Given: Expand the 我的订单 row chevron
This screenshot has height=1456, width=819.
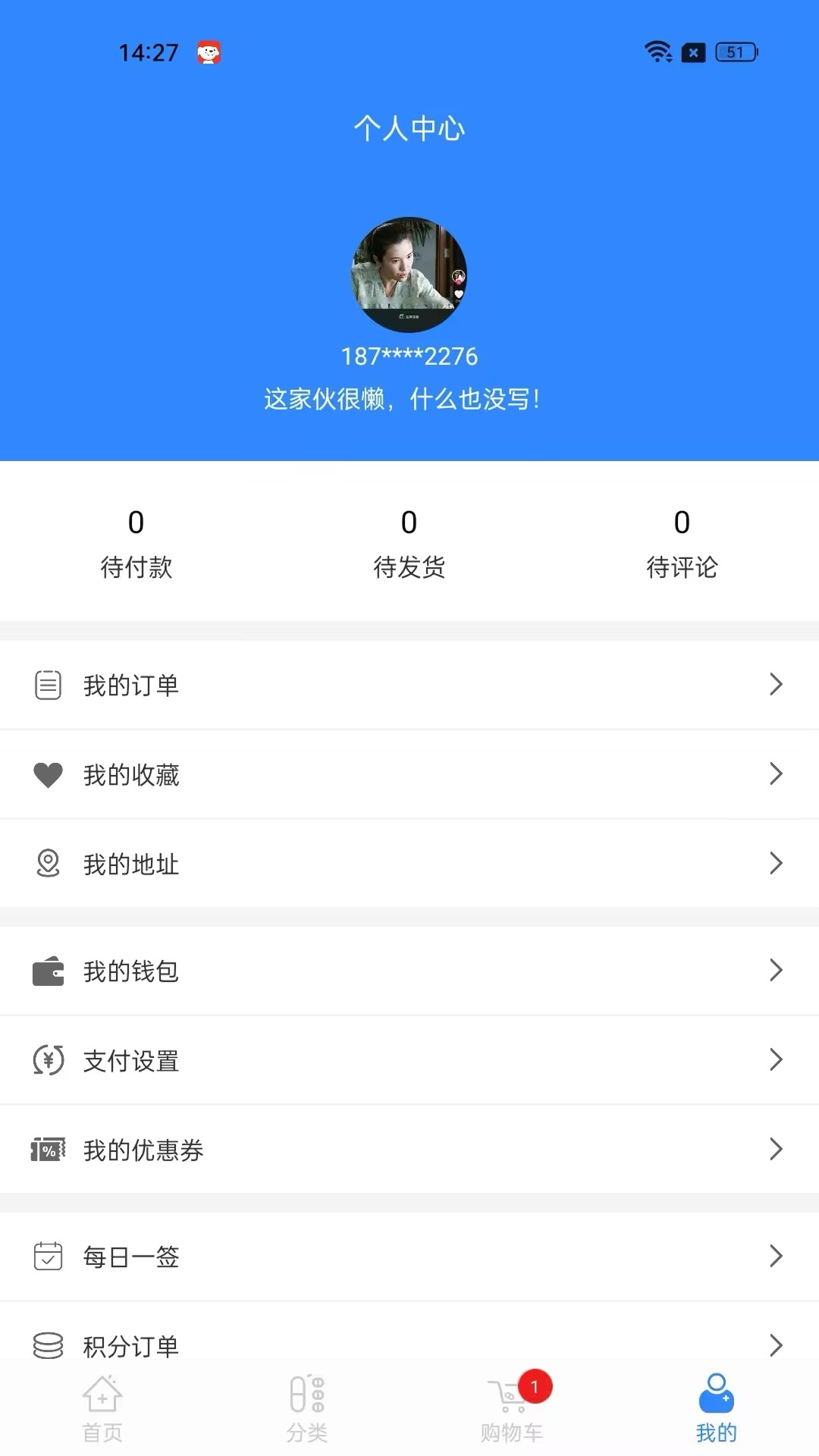Looking at the screenshot, I should [x=777, y=684].
